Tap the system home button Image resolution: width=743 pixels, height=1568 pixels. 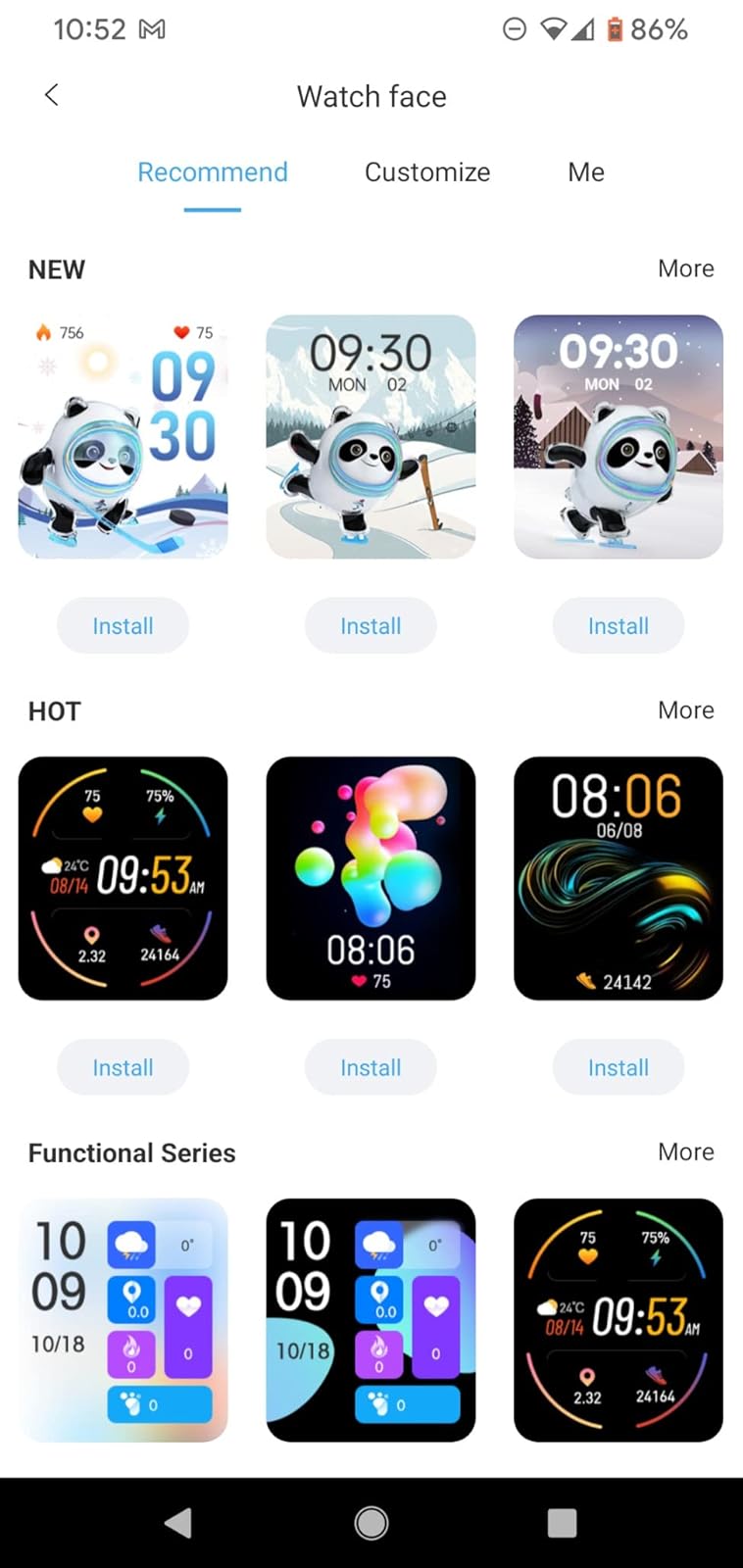371,1523
